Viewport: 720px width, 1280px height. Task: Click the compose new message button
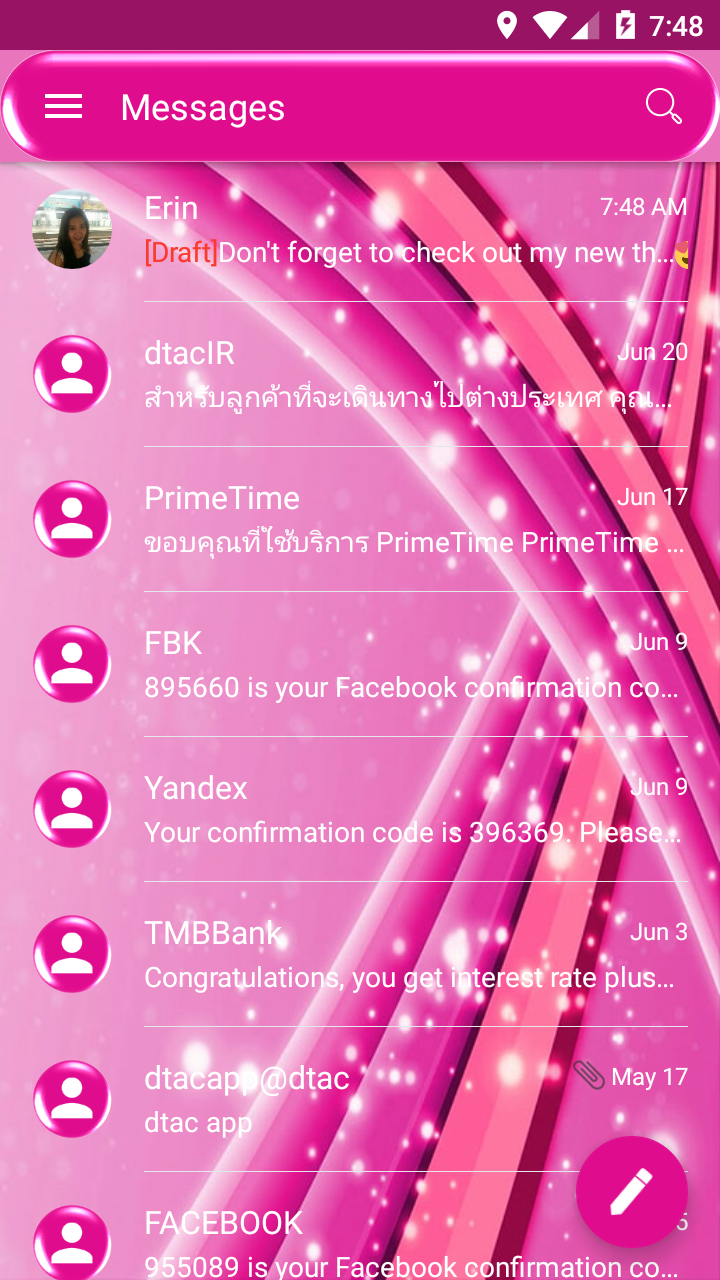[x=631, y=1191]
